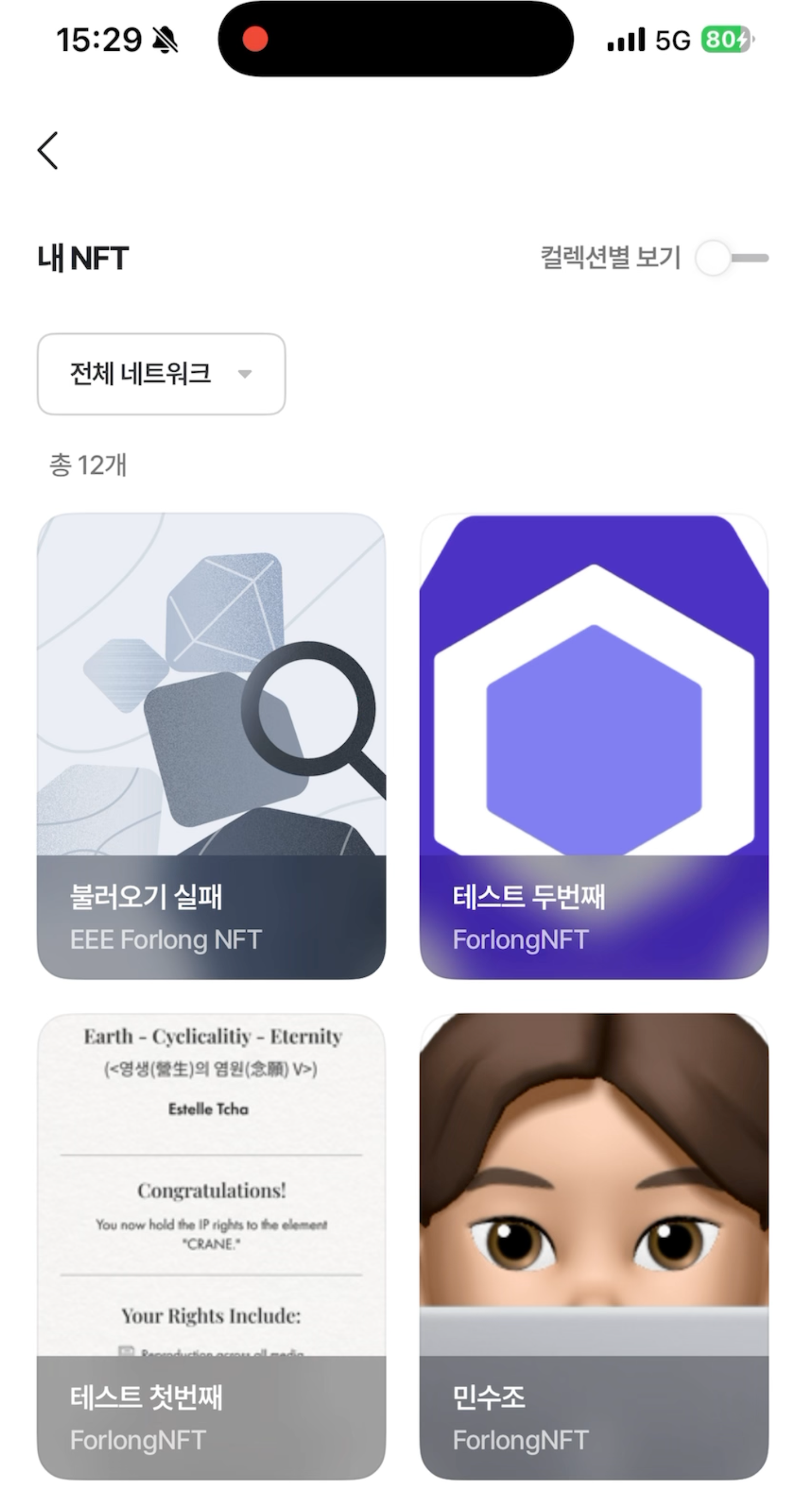Go back using the back arrow
Image resolution: width=812 pixels, height=1504 pixels.
[48, 150]
